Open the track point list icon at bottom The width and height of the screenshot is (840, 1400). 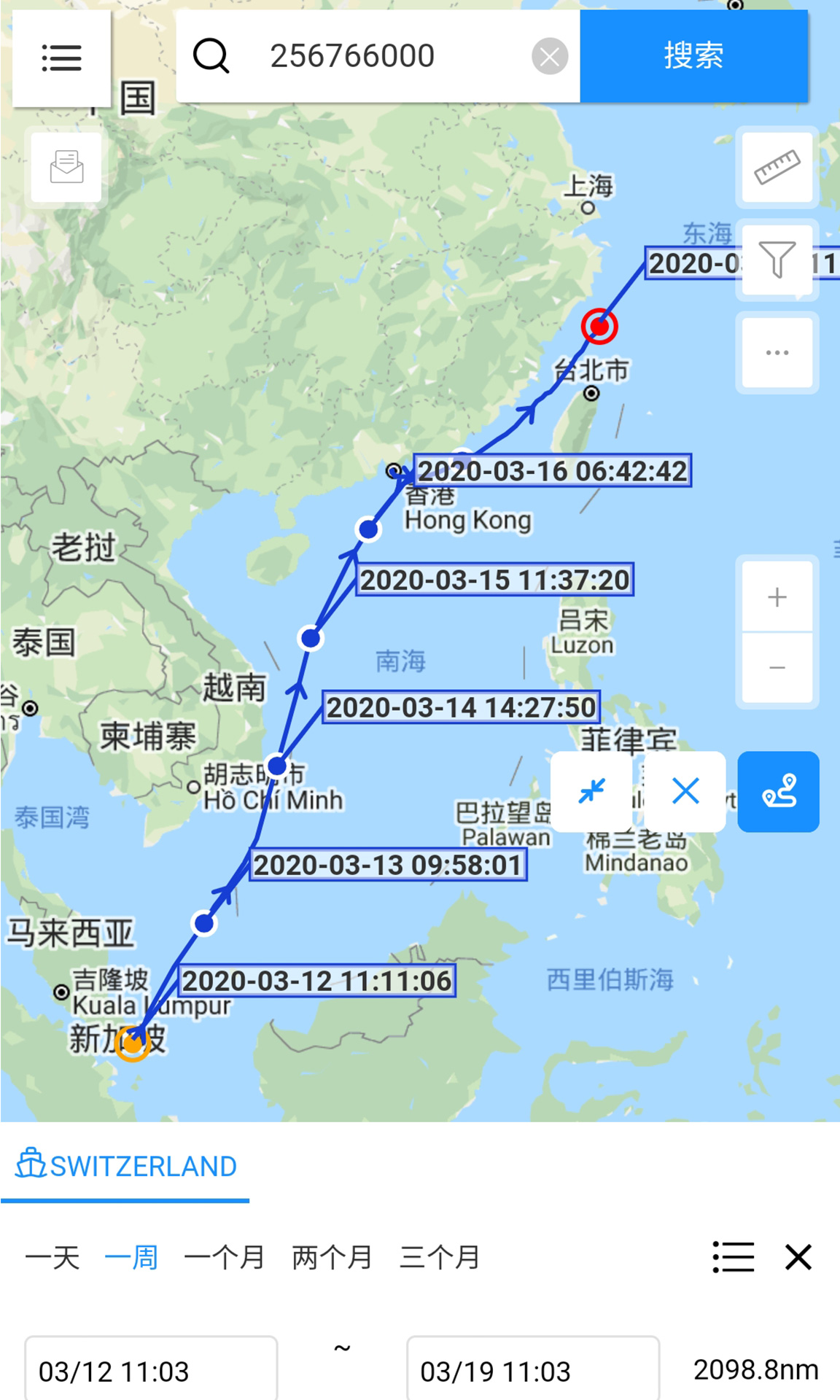(734, 1257)
